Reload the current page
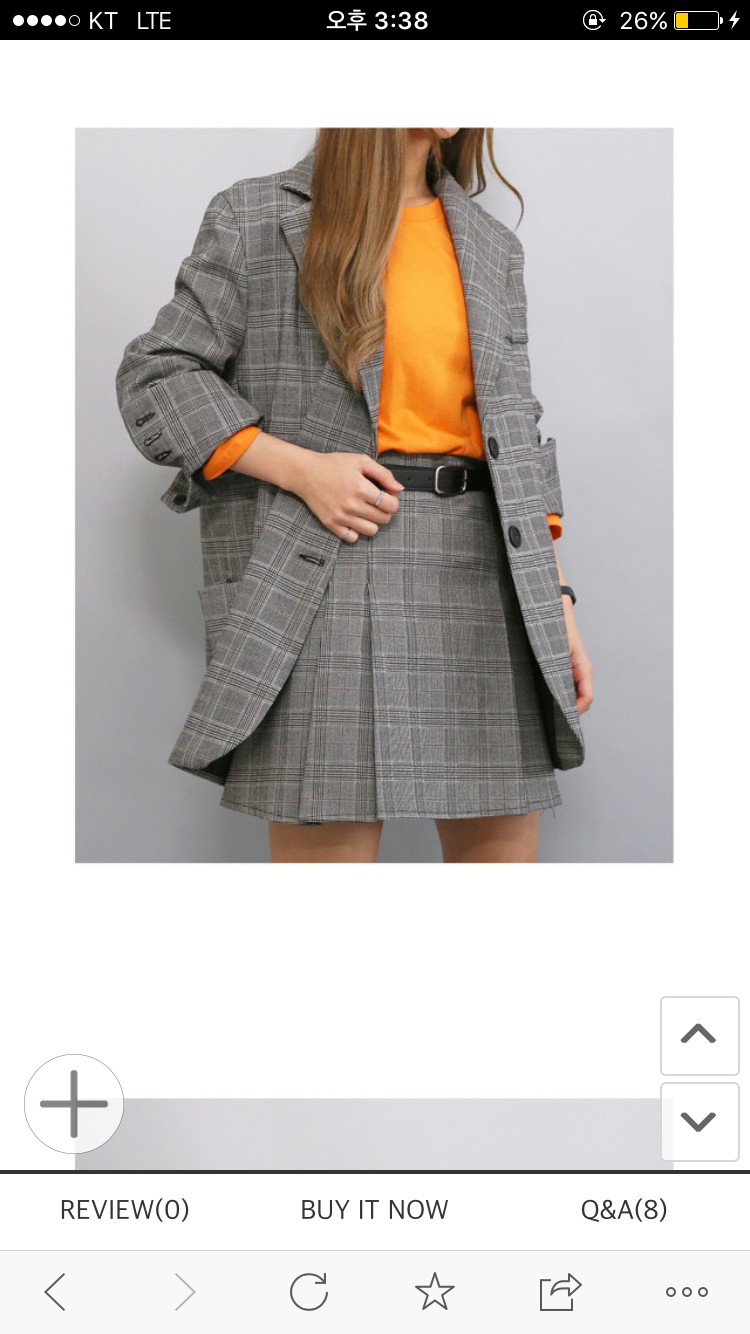 tap(309, 1292)
